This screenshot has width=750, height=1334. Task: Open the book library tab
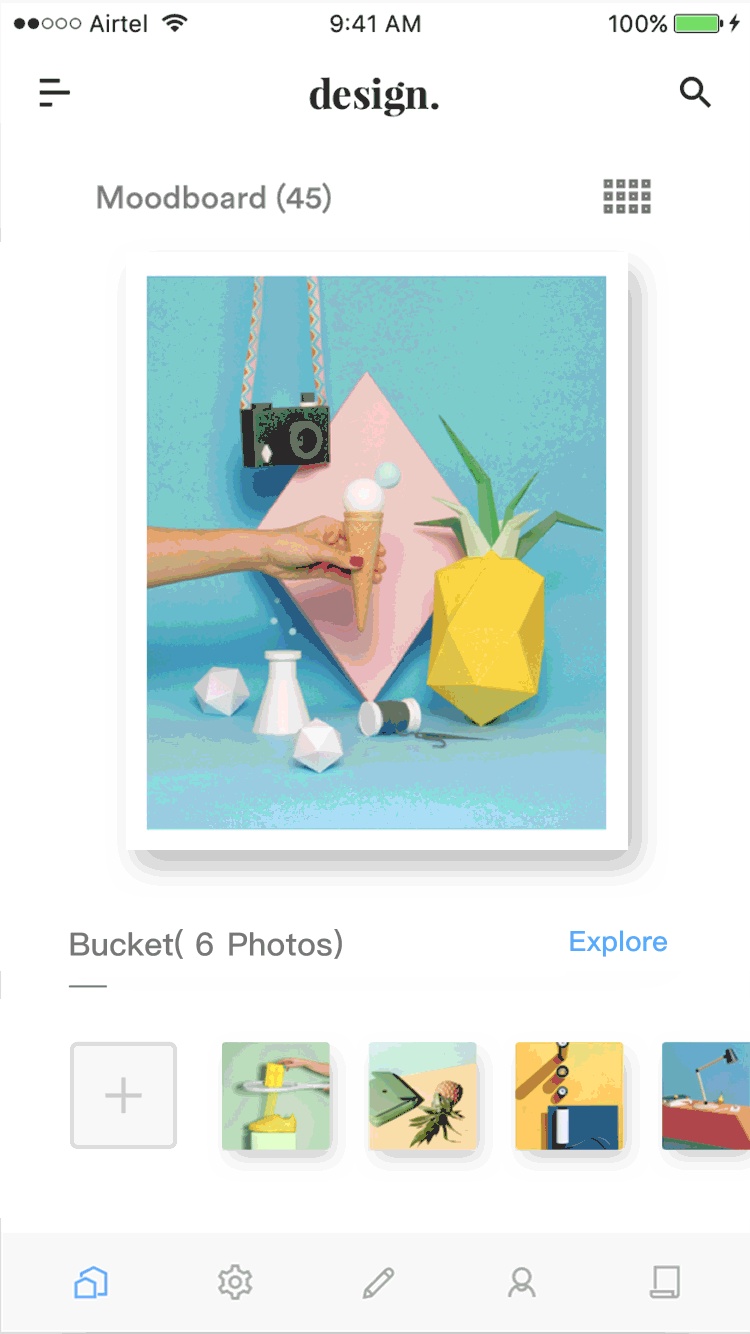pos(665,1281)
